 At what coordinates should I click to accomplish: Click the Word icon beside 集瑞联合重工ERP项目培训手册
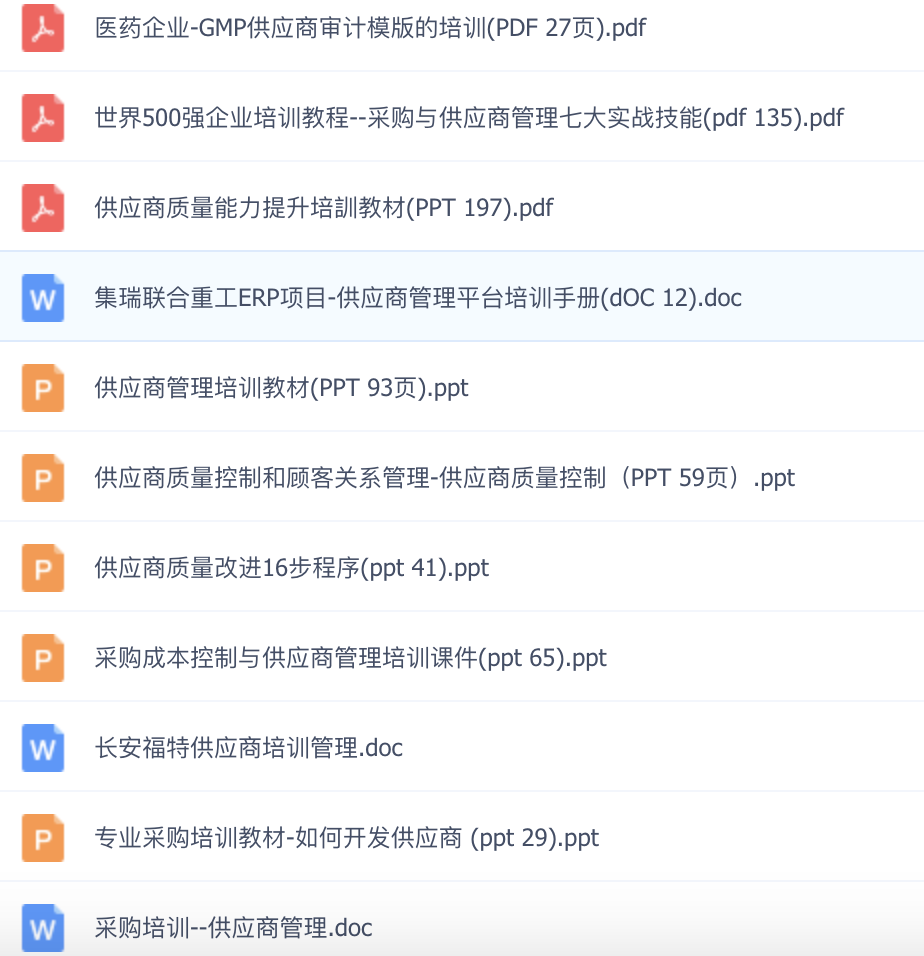[x=42, y=297]
